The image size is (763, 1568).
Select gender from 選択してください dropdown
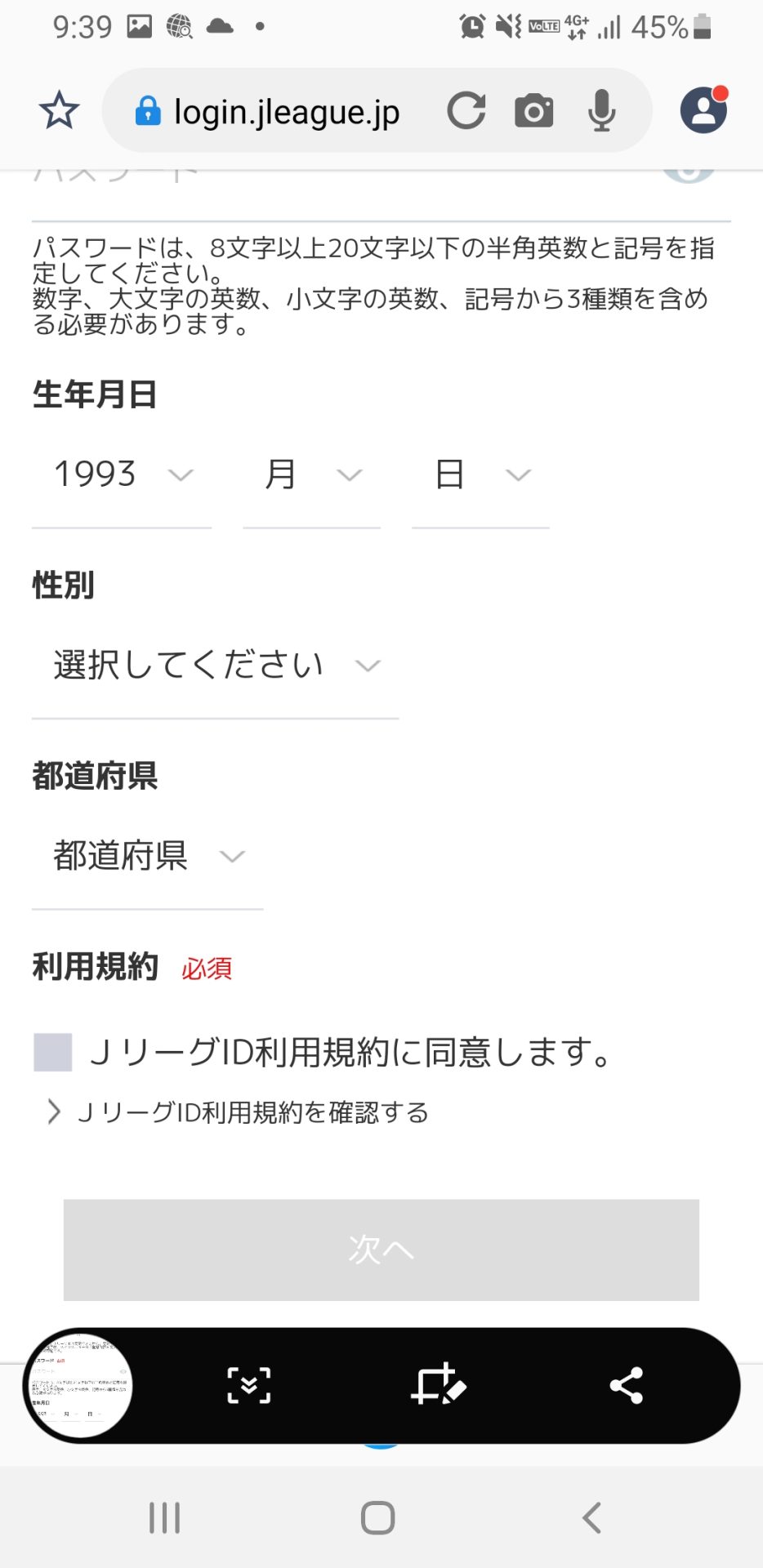pos(215,666)
